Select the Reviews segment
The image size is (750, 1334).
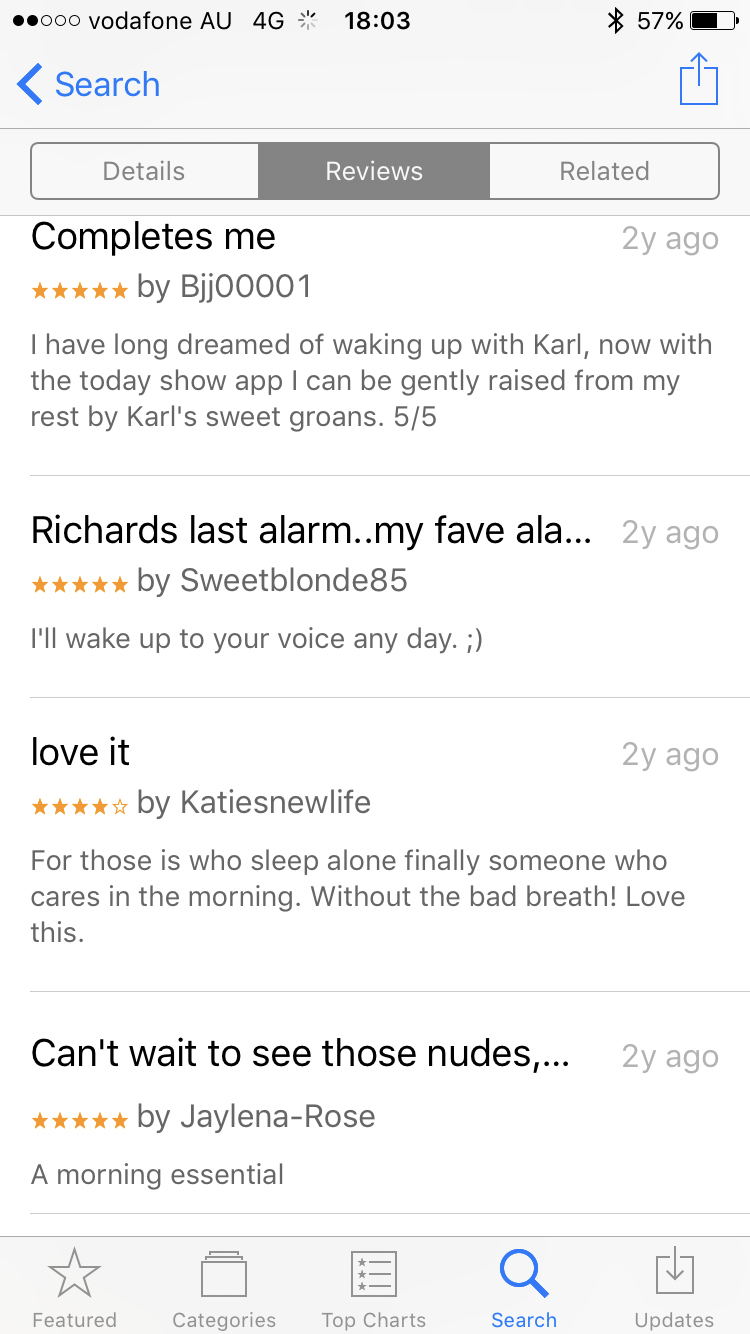(374, 171)
